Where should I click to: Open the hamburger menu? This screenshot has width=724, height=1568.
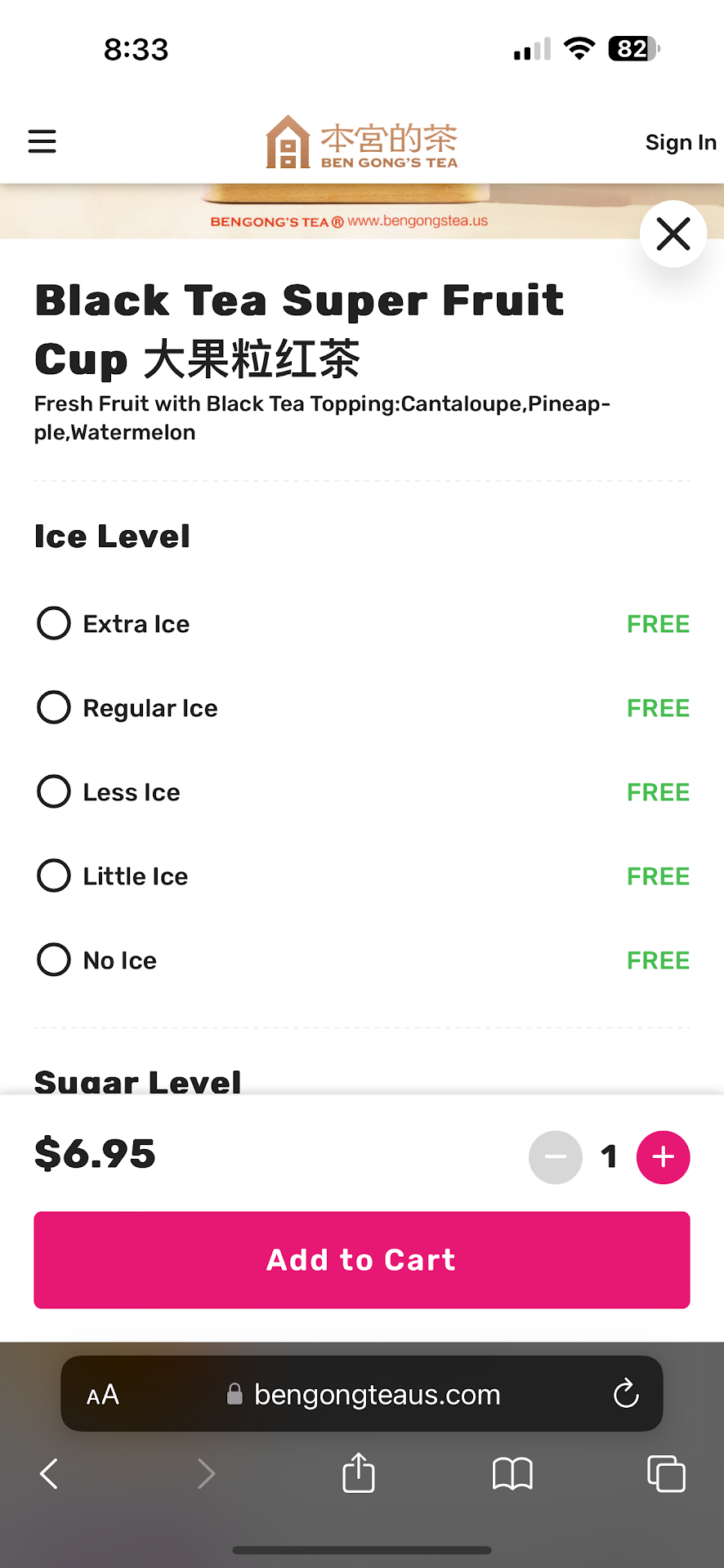point(42,141)
